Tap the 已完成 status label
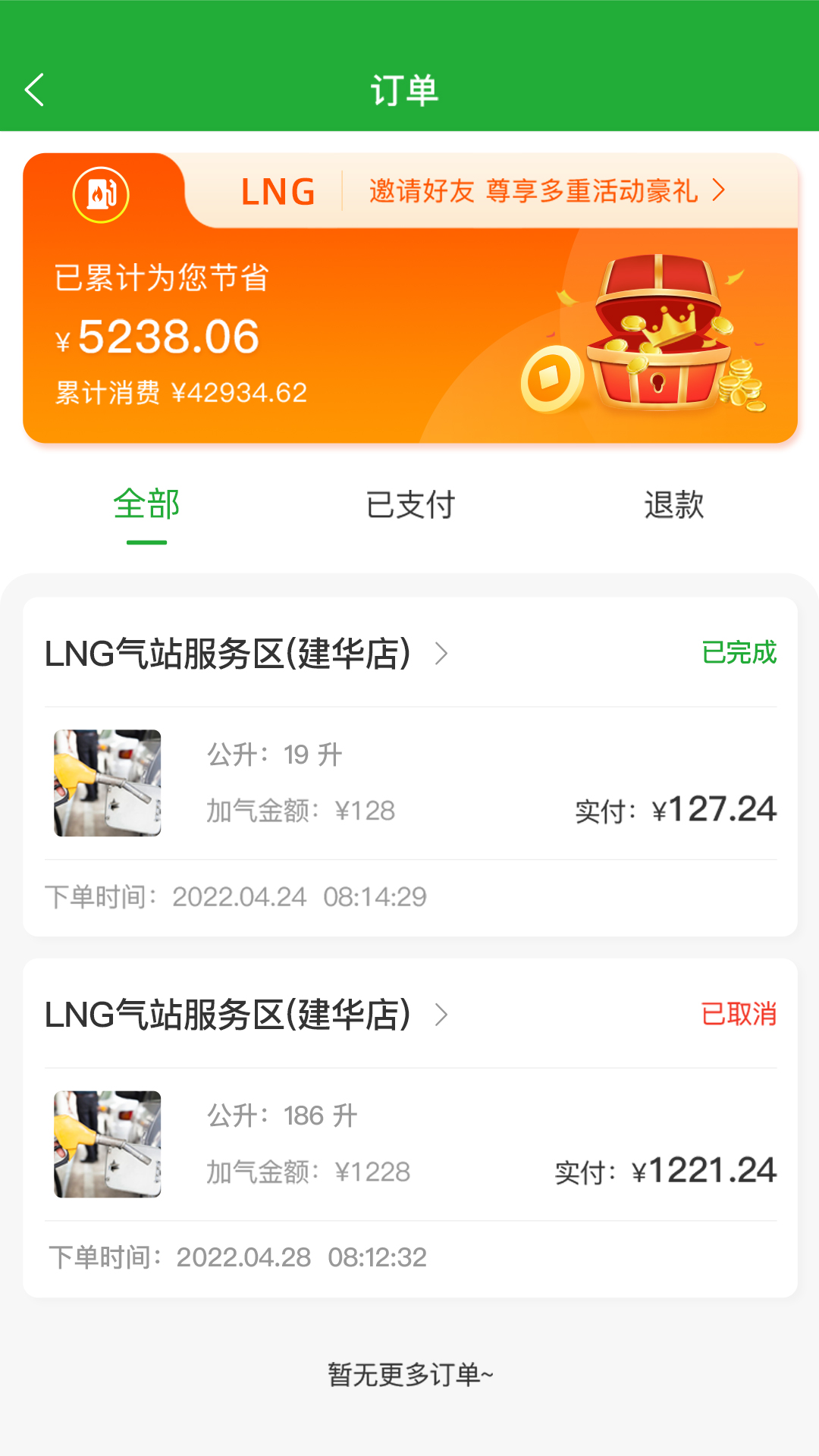819x1456 pixels. [739, 653]
